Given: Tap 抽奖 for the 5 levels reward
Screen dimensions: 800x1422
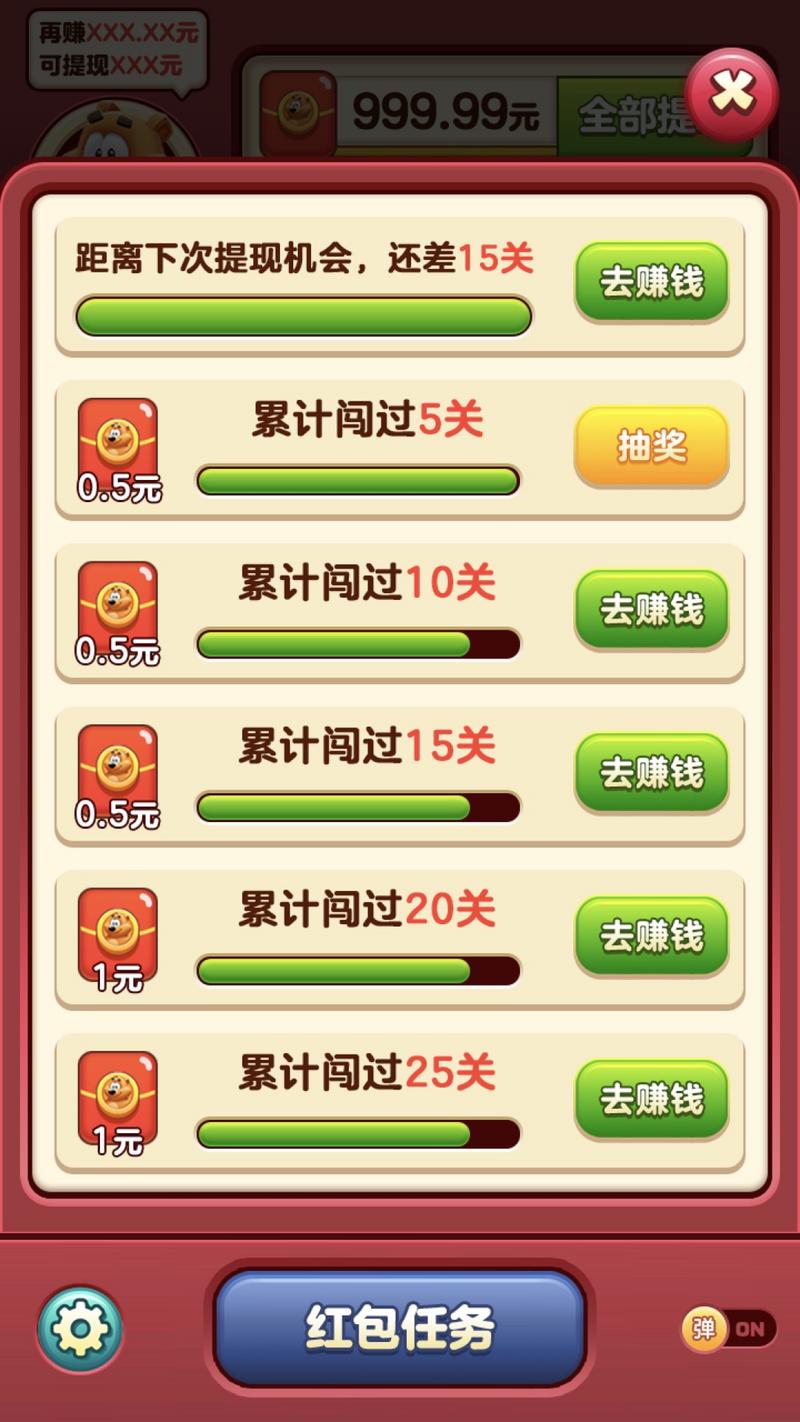Looking at the screenshot, I should pyautogui.click(x=651, y=446).
